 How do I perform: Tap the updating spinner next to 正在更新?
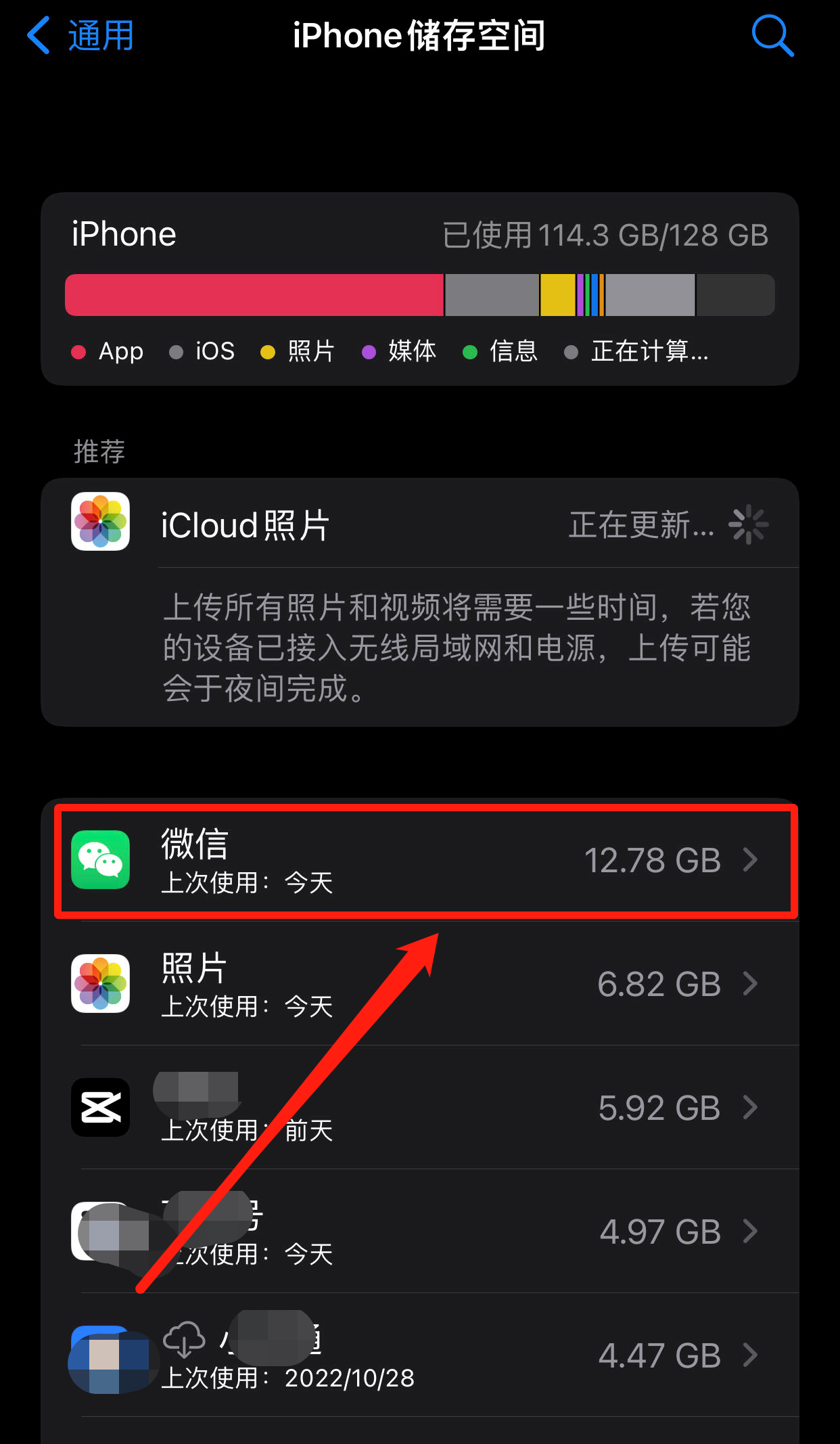[x=749, y=524]
